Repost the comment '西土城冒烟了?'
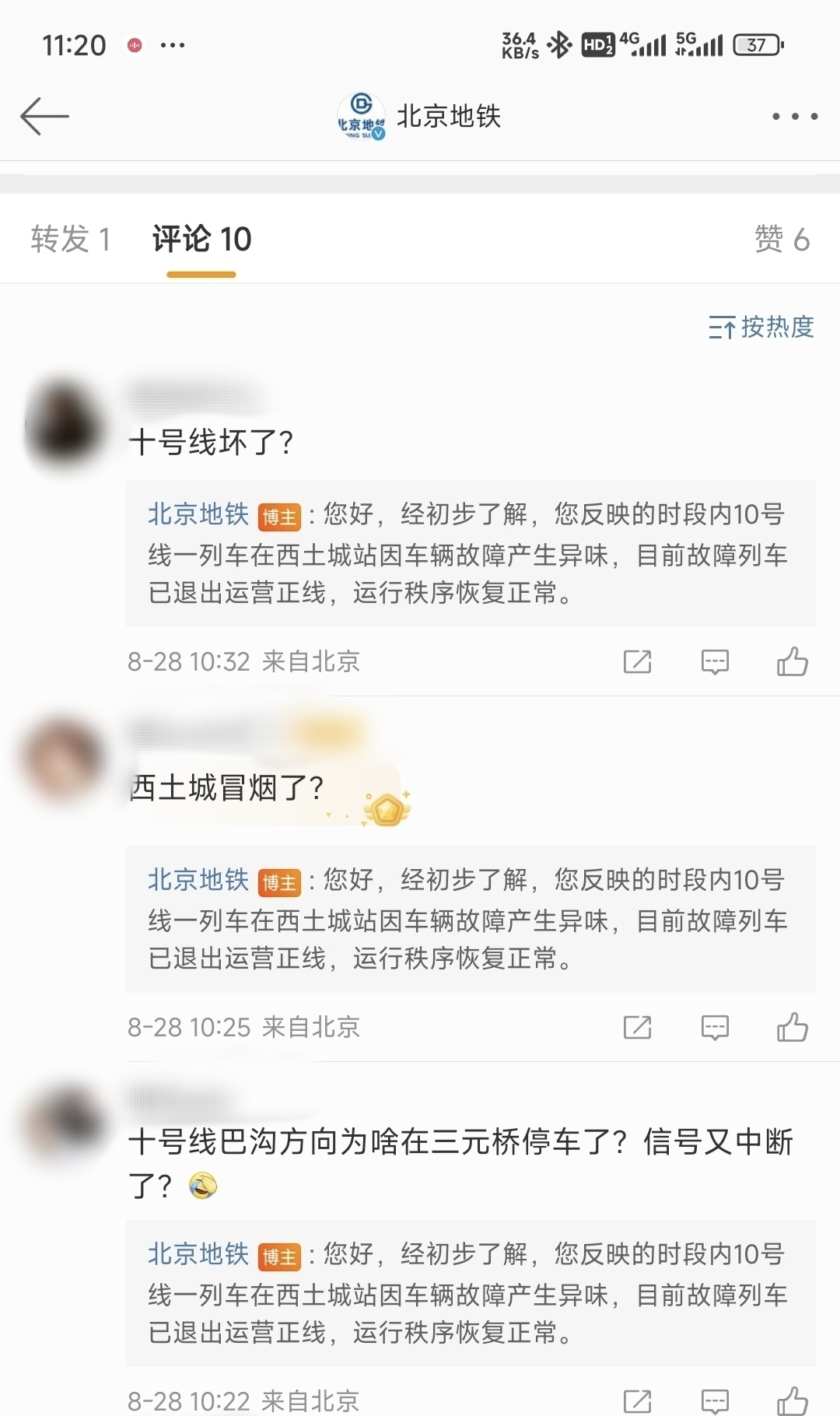The height and width of the screenshot is (1416, 840). [637, 1028]
